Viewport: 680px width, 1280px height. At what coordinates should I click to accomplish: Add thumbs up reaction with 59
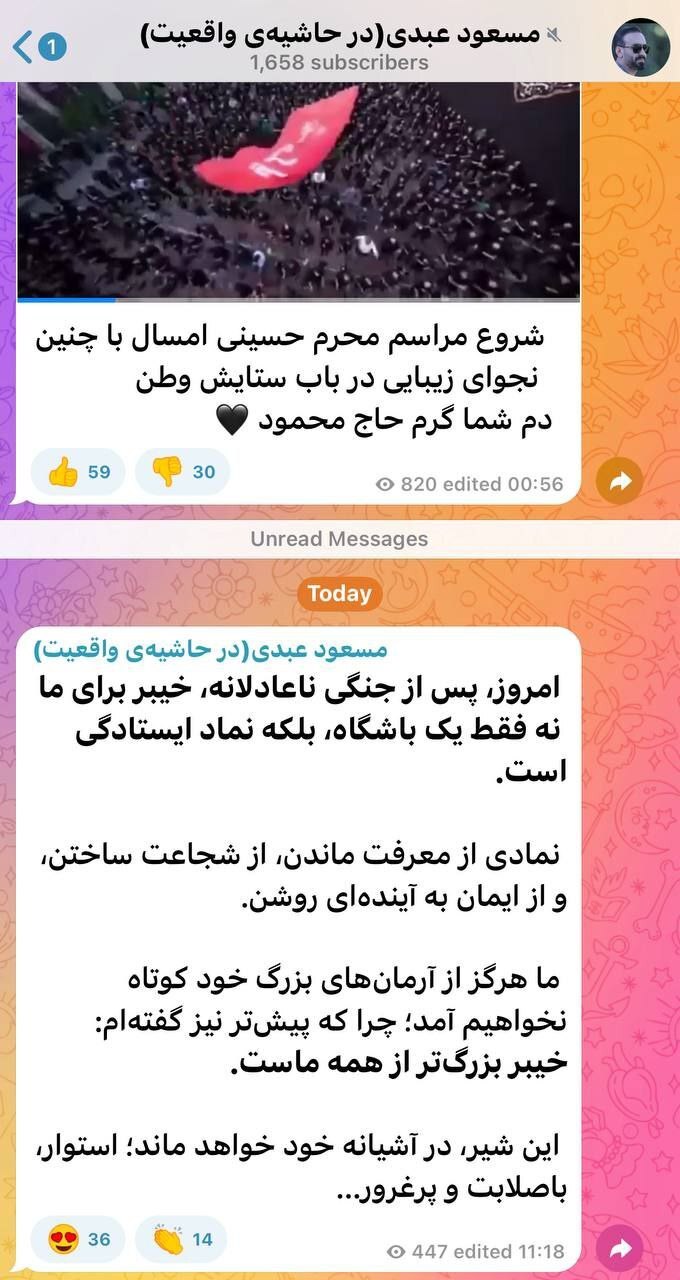pos(79,472)
